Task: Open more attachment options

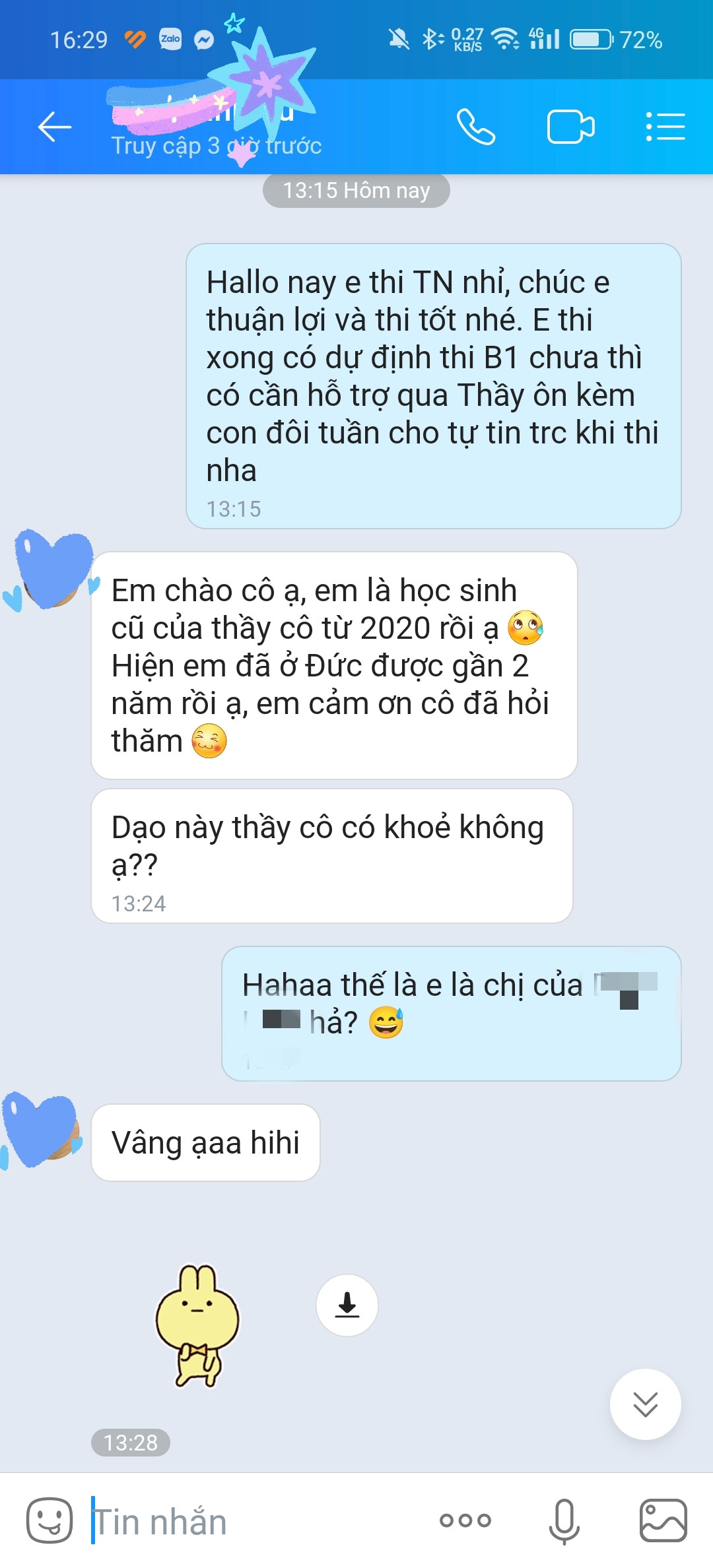Action: pyautogui.click(x=465, y=1520)
